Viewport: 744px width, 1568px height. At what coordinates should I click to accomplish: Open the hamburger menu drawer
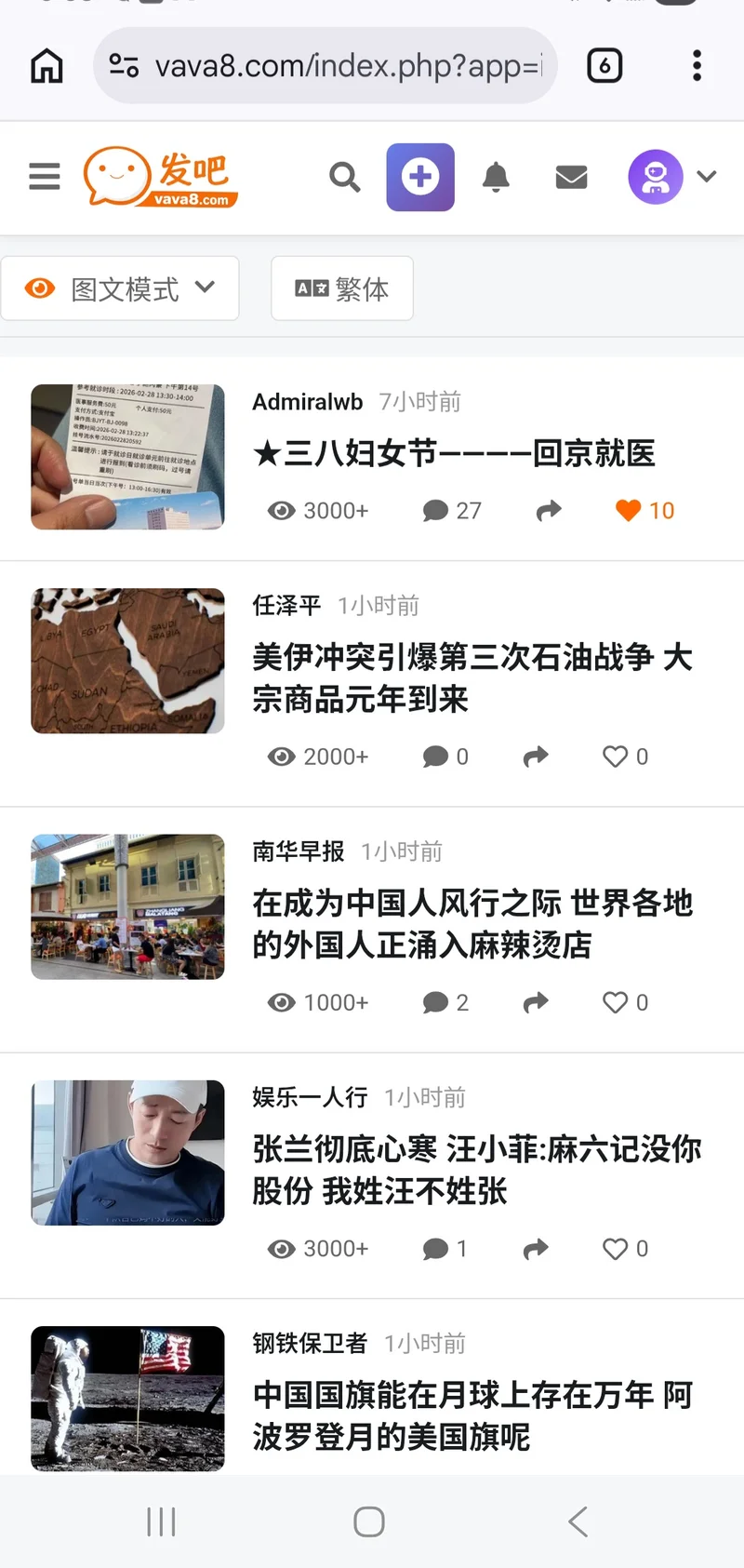point(45,177)
